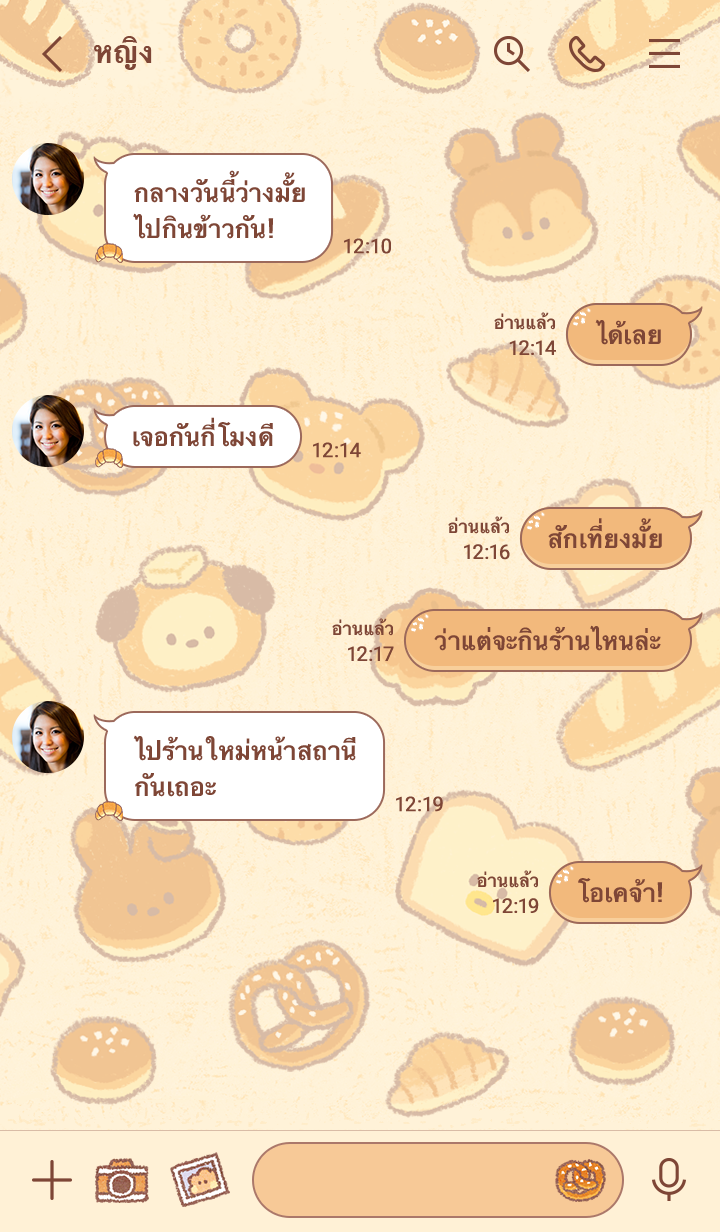Open the photo gallery picker
This screenshot has width=720, height=1232.
[199, 1181]
